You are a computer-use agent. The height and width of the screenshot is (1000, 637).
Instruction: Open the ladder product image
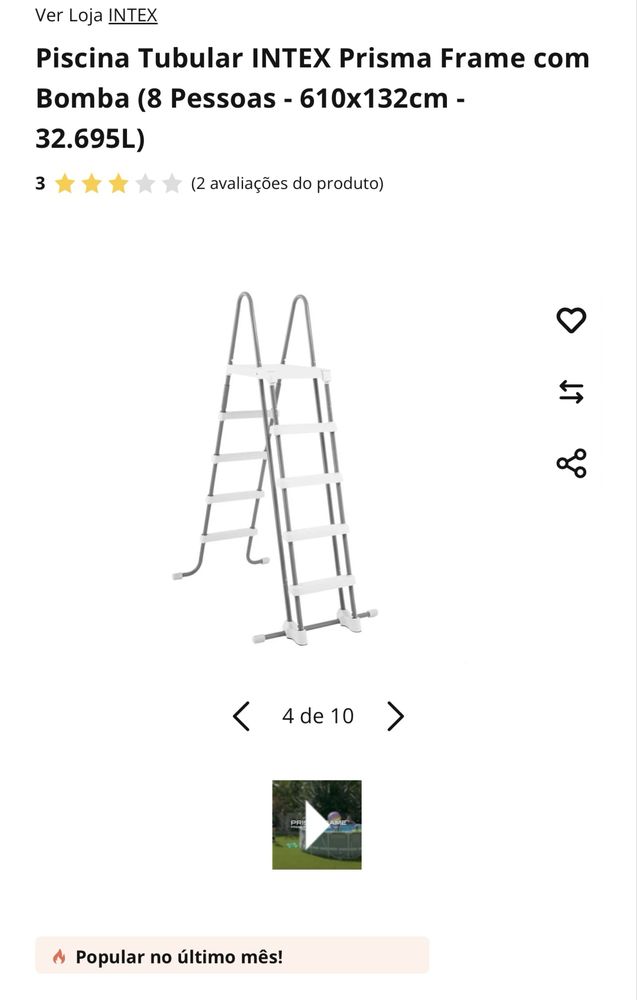coord(276,468)
